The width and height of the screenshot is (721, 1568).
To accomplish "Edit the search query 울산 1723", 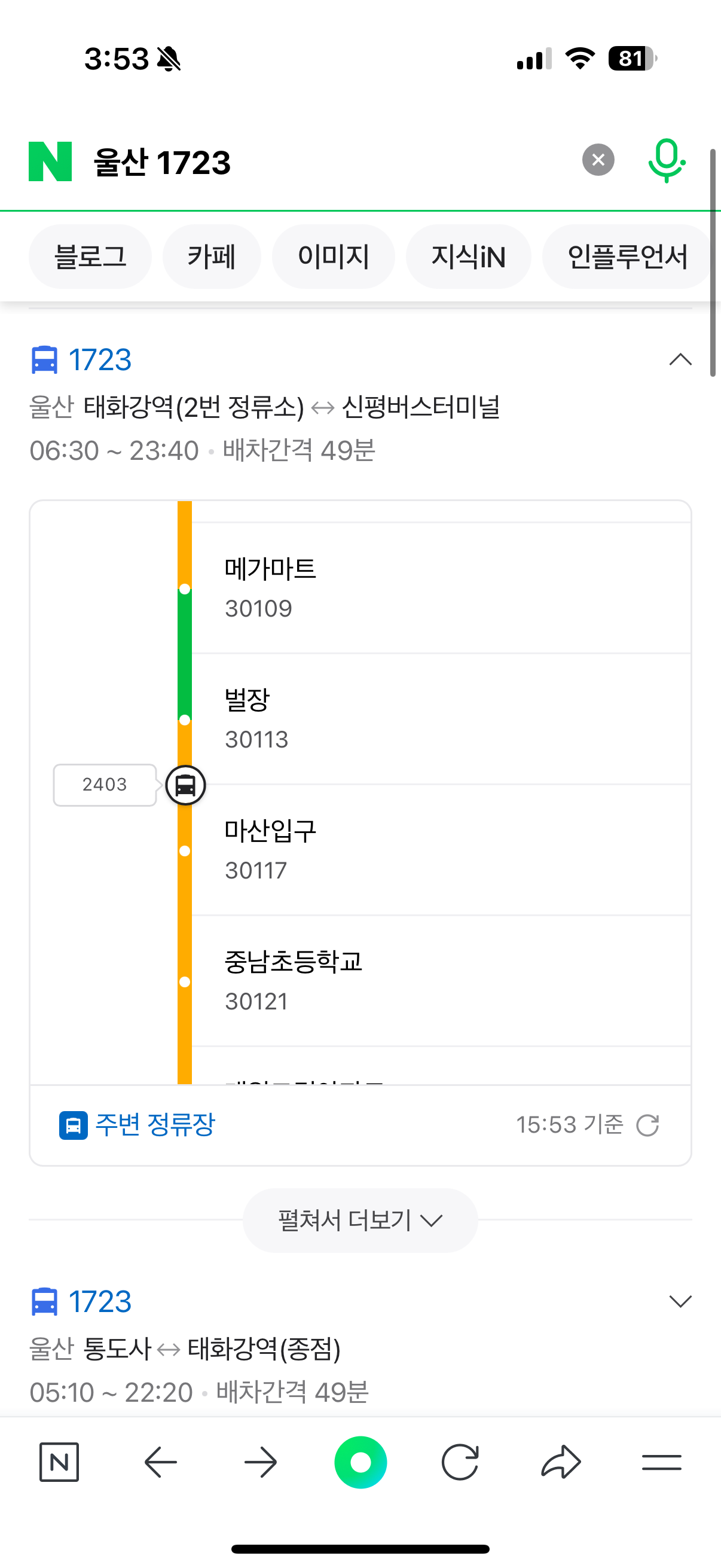I will [x=329, y=162].
